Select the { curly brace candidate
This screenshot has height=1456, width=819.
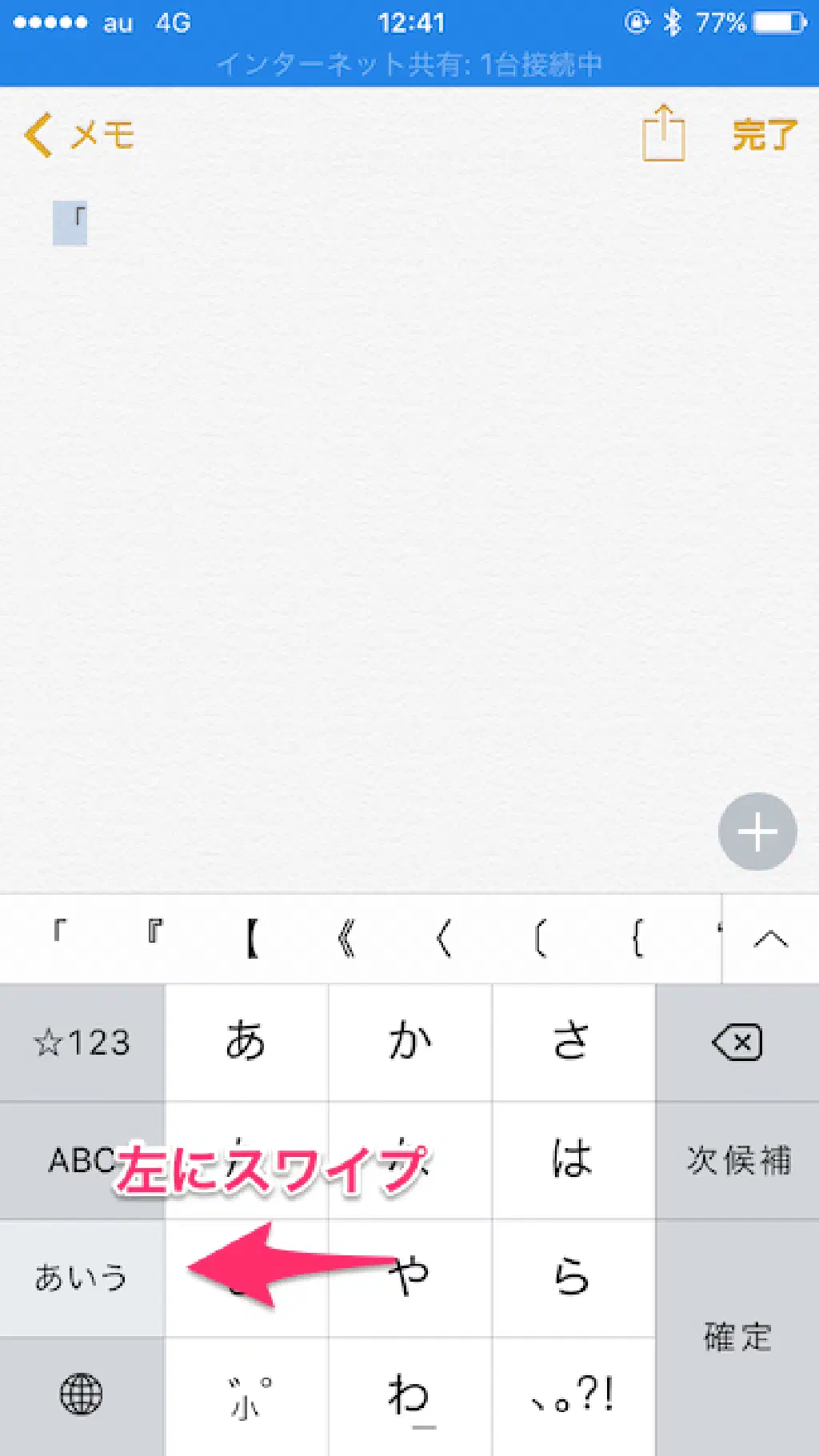point(637,939)
